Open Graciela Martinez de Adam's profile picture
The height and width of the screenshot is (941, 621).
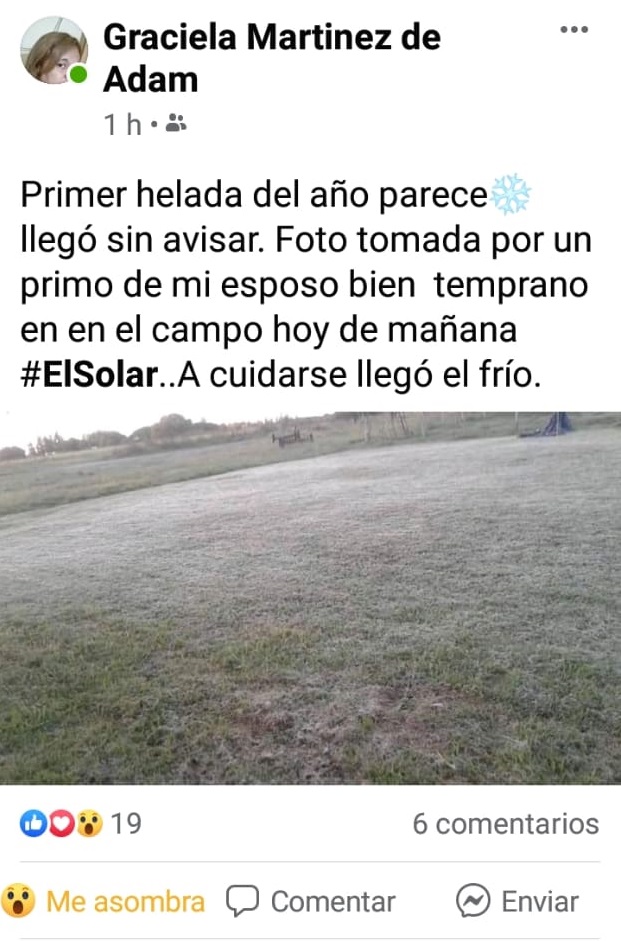54,51
